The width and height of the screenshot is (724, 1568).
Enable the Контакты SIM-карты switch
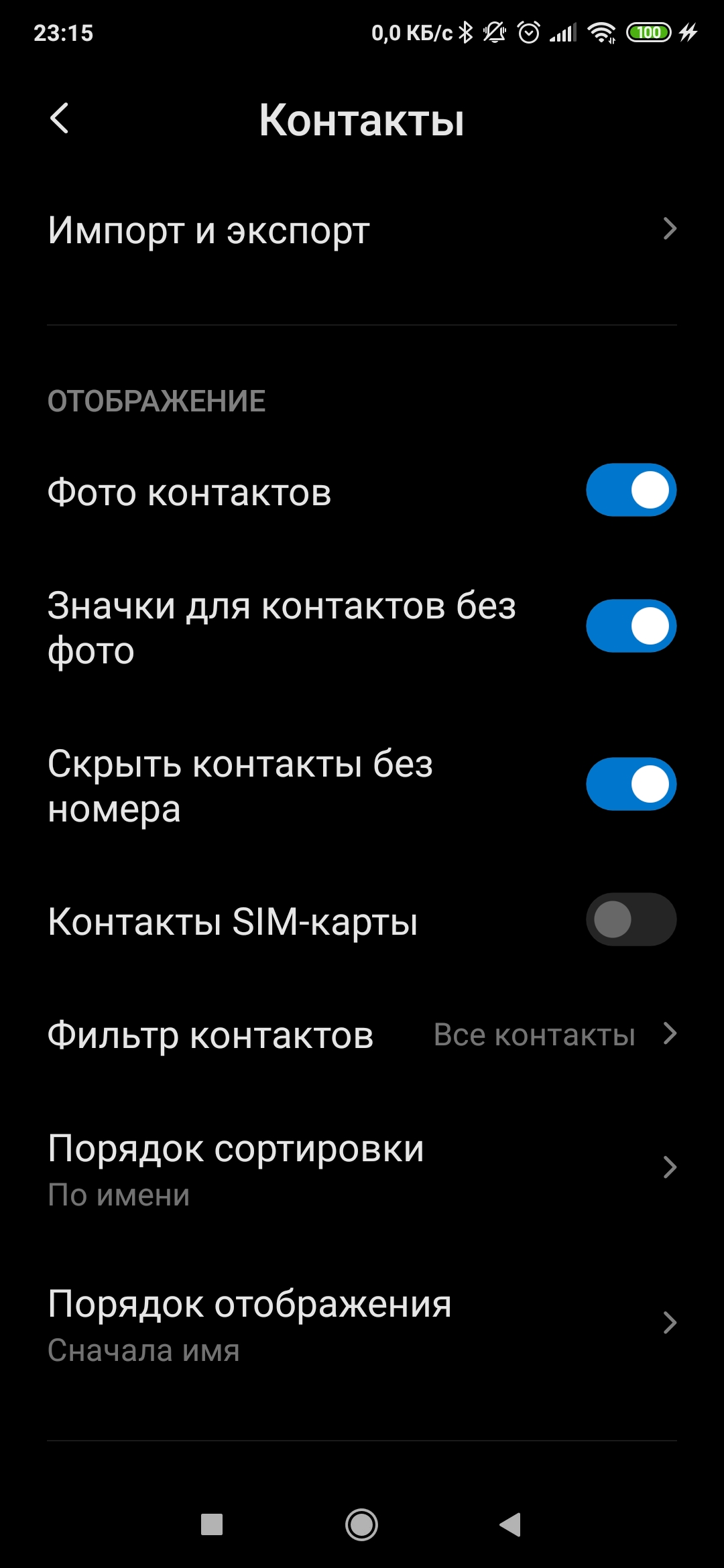631,920
